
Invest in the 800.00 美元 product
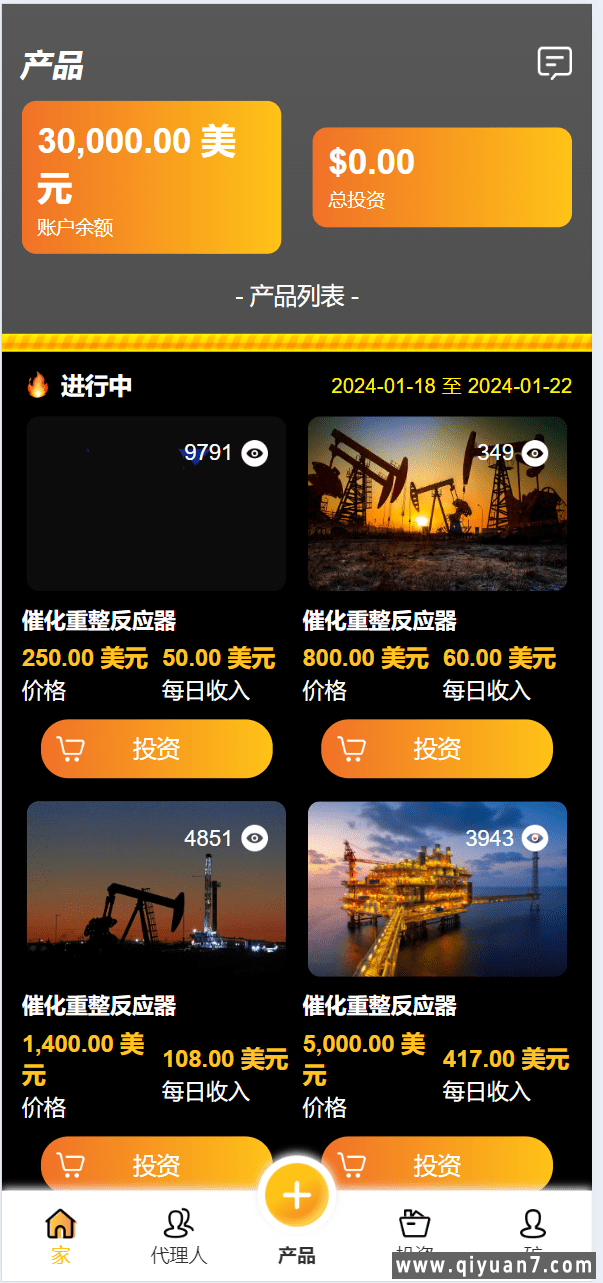[437, 748]
